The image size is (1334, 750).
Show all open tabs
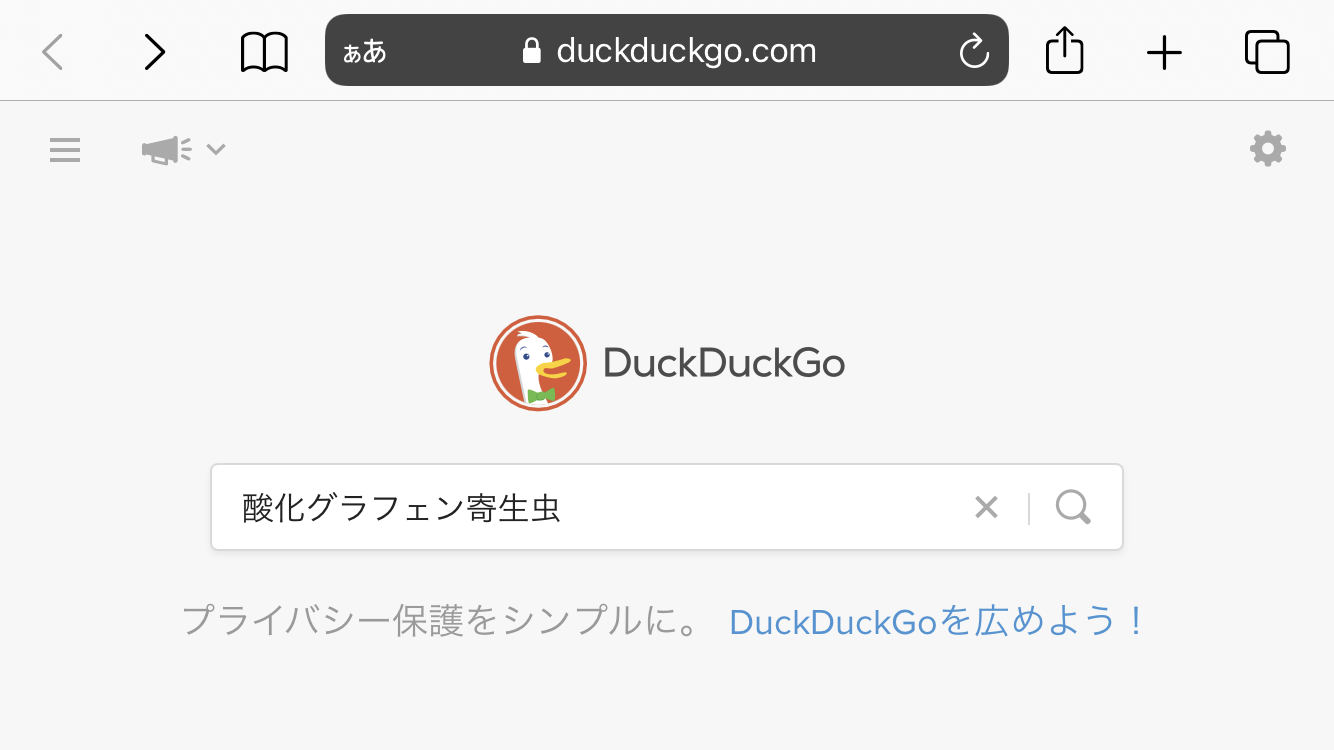click(1266, 52)
